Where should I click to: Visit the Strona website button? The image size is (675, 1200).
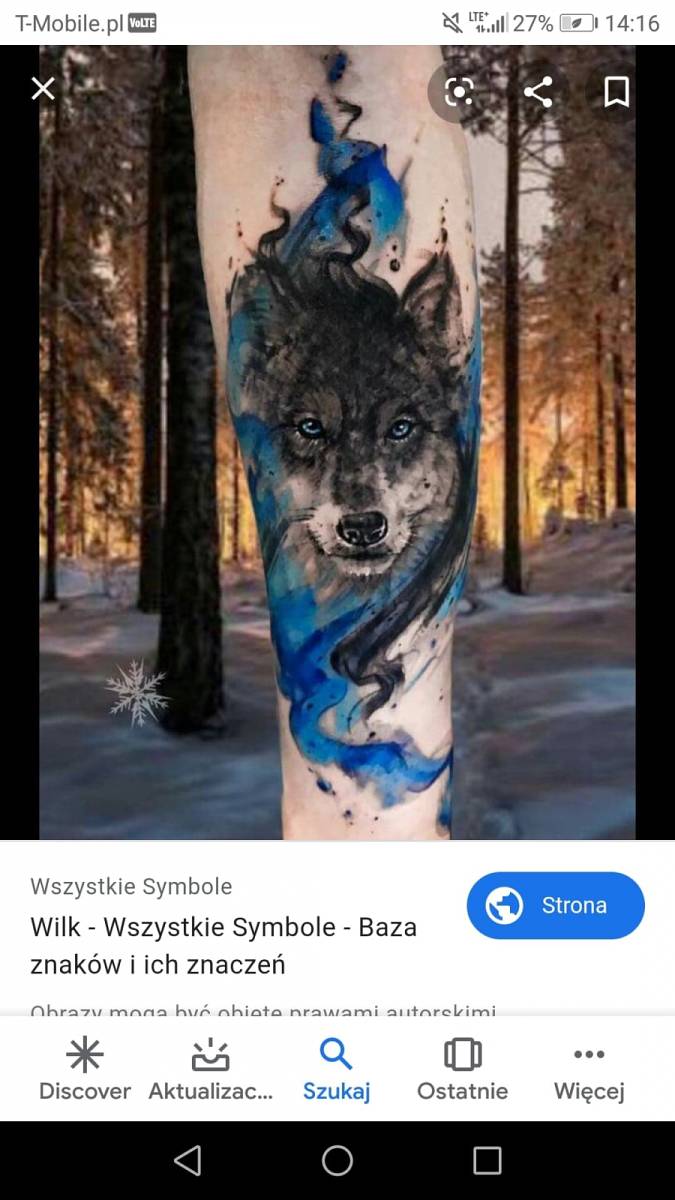point(555,905)
